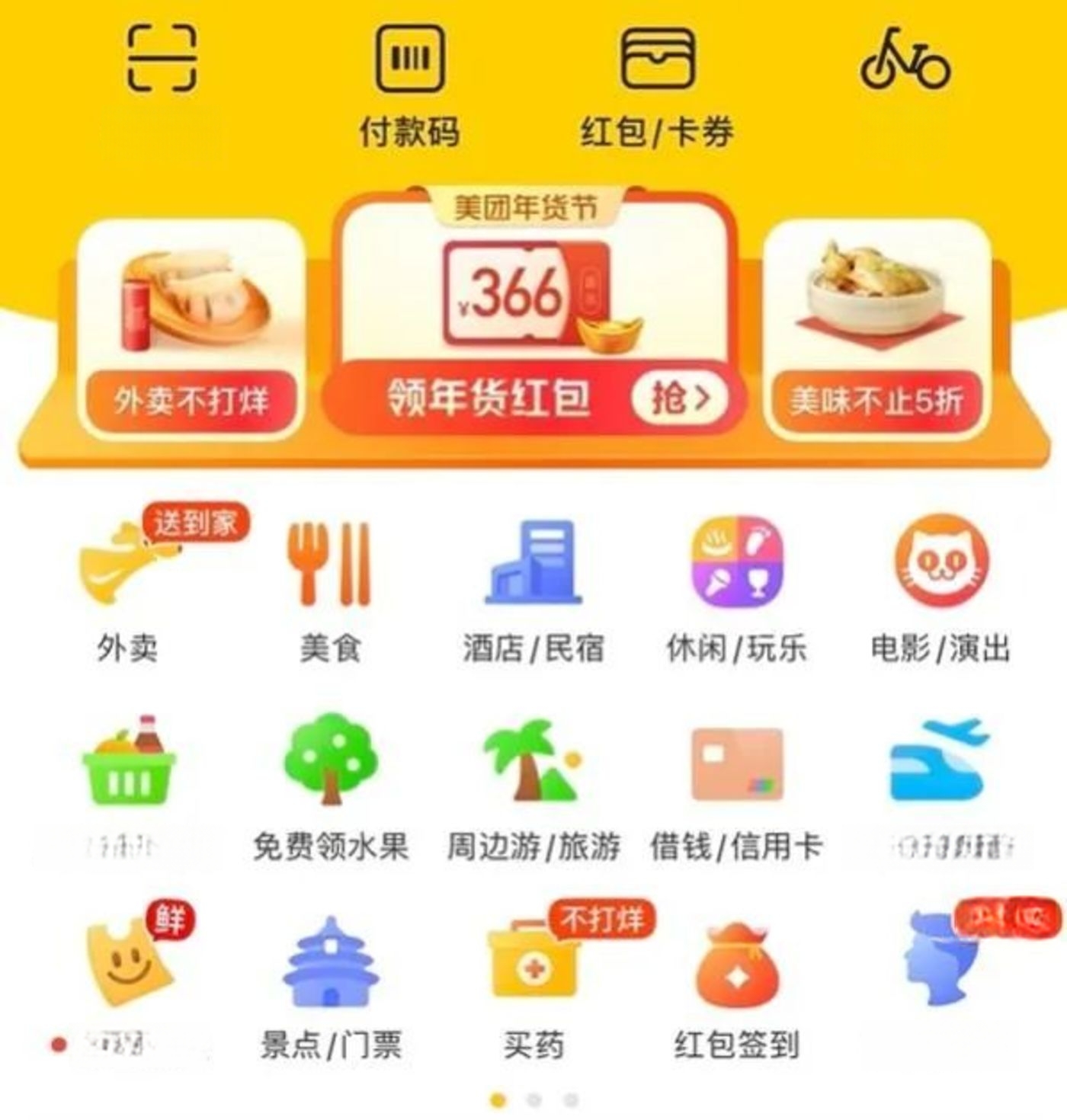Open the train and plane tickets icon

(939, 760)
